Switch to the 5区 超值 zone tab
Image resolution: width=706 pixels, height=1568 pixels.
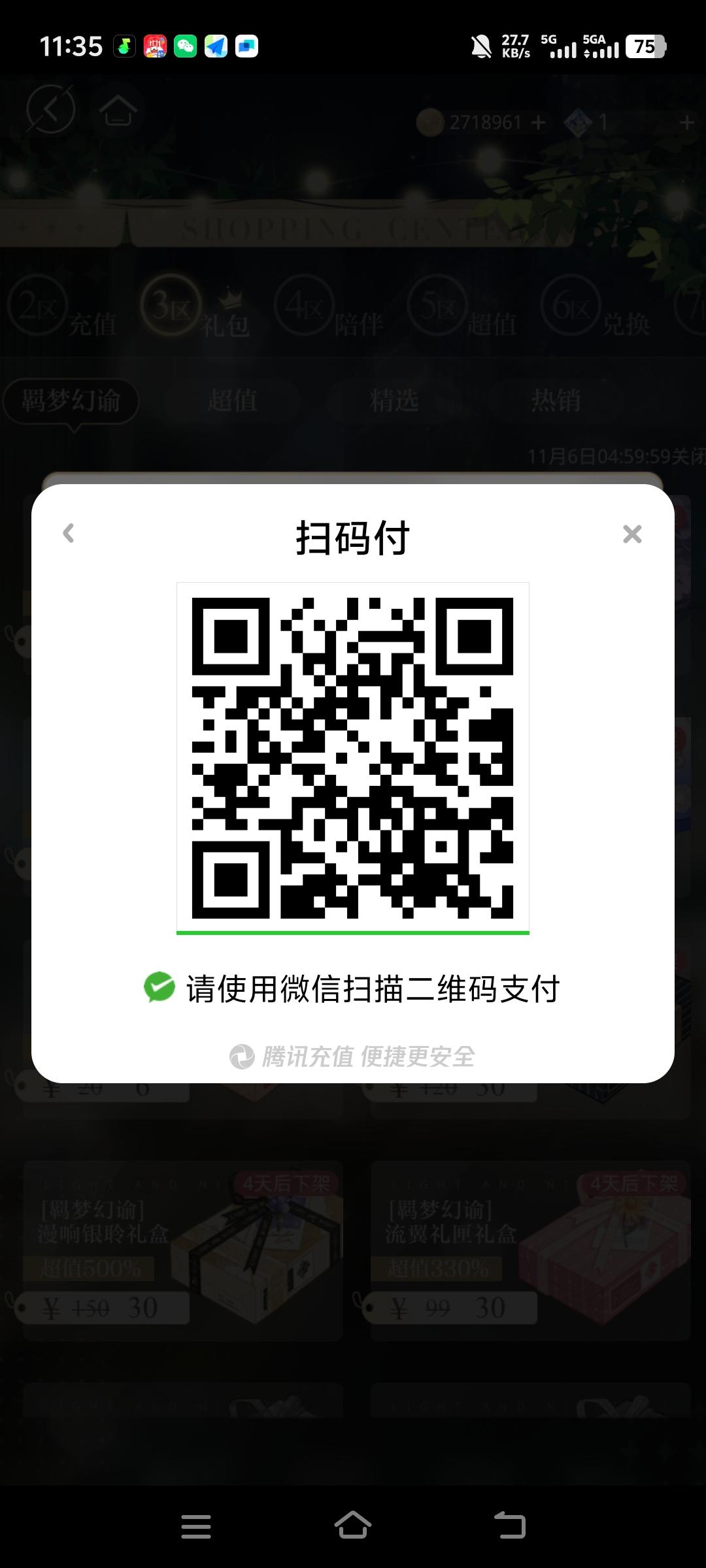(x=463, y=312)
